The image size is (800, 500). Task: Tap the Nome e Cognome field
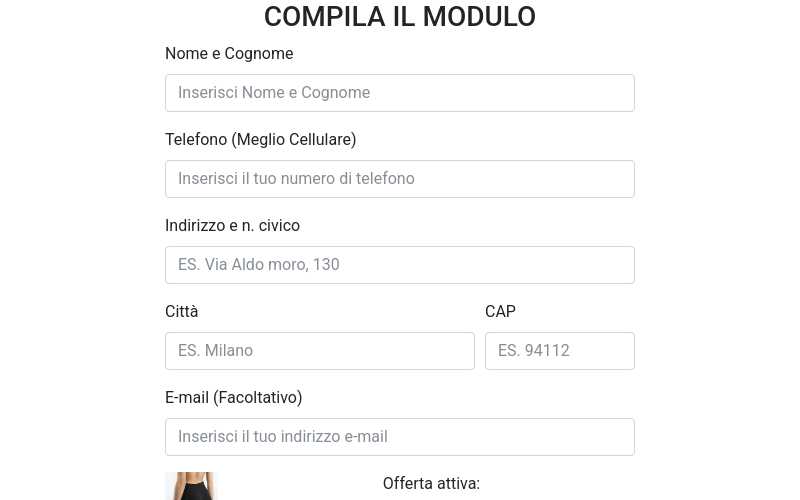pos(399,93)
